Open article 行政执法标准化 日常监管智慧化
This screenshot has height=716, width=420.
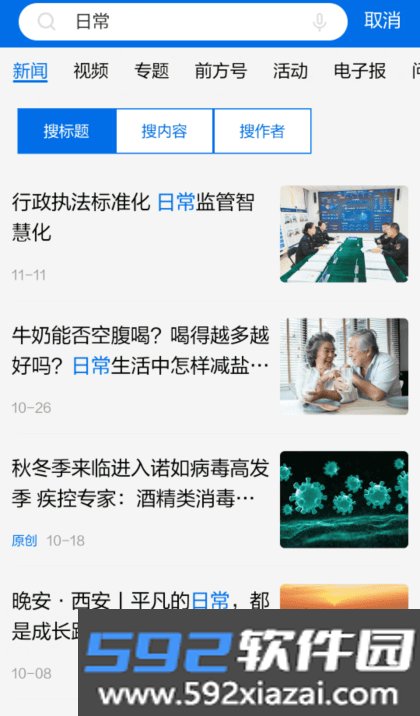click(x=210, y=234)
